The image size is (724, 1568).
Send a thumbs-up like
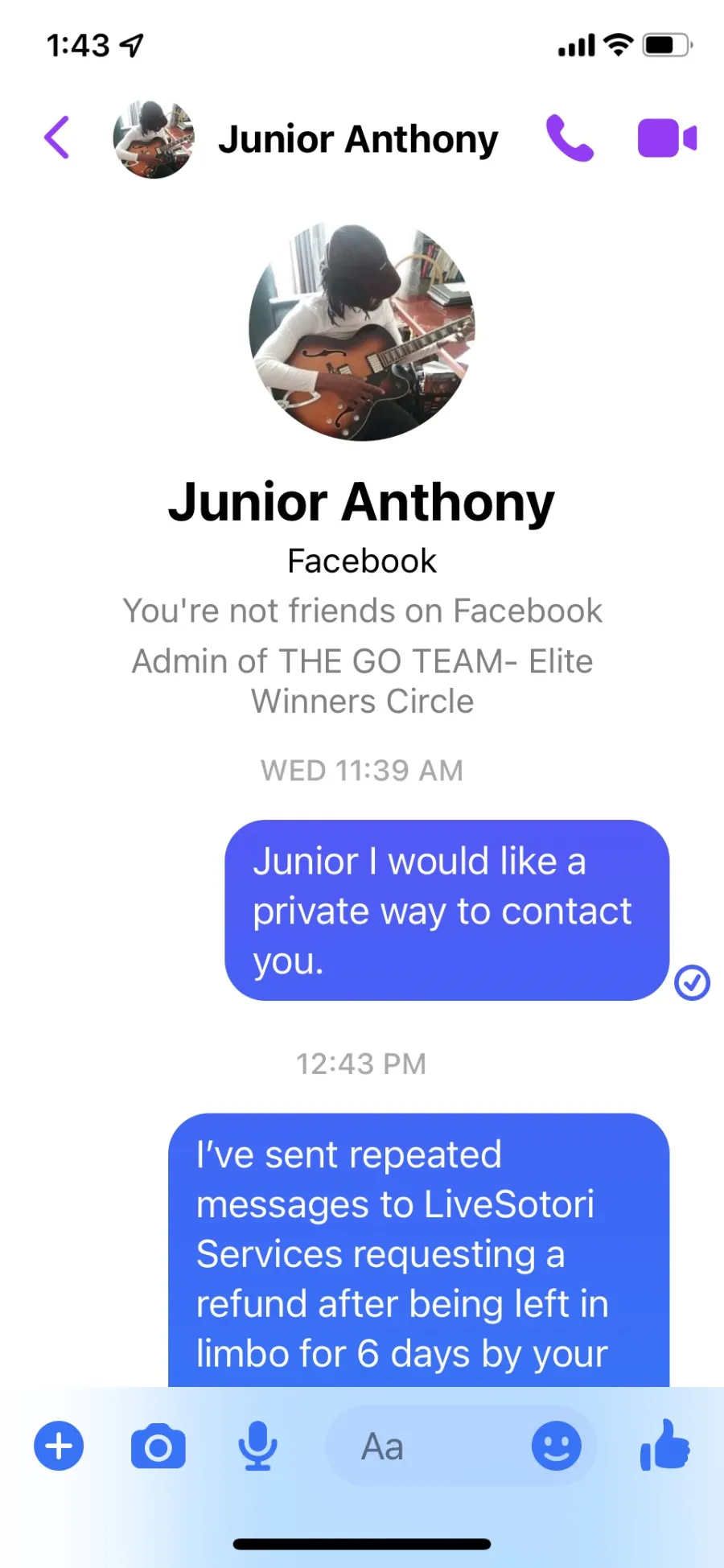tap(664, 1446)
